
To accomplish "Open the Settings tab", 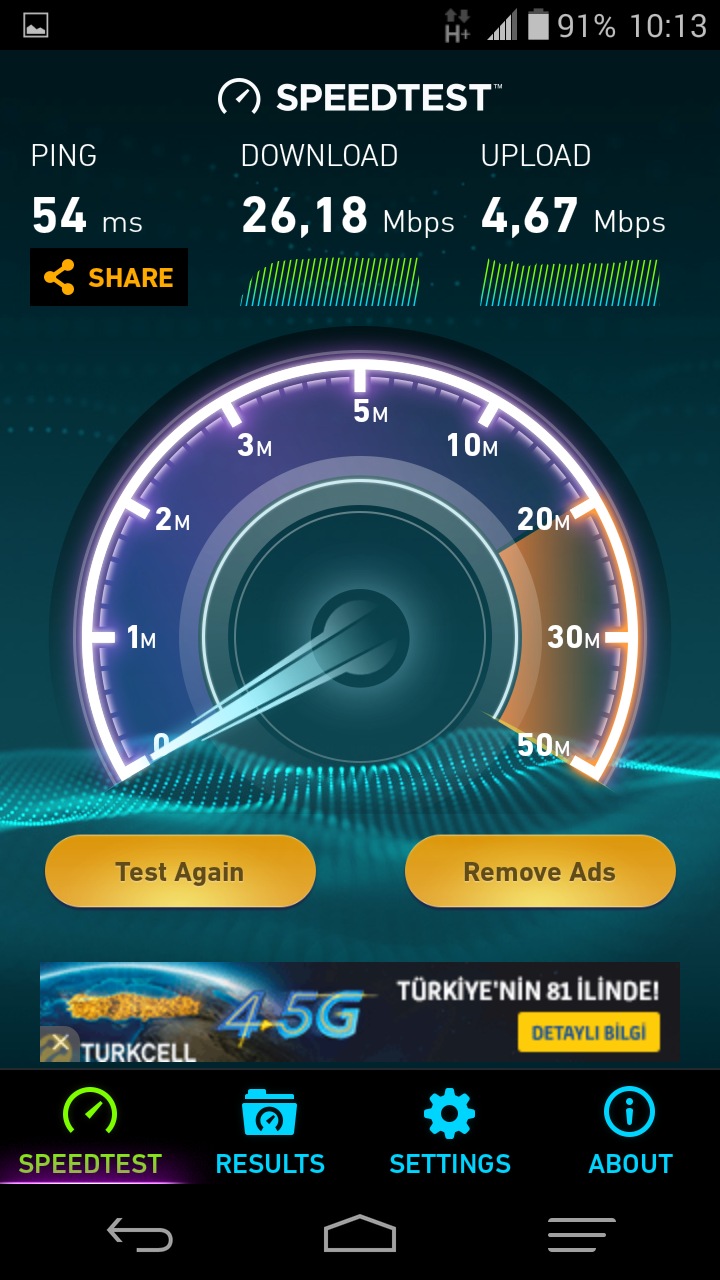I will (450, 1132).
